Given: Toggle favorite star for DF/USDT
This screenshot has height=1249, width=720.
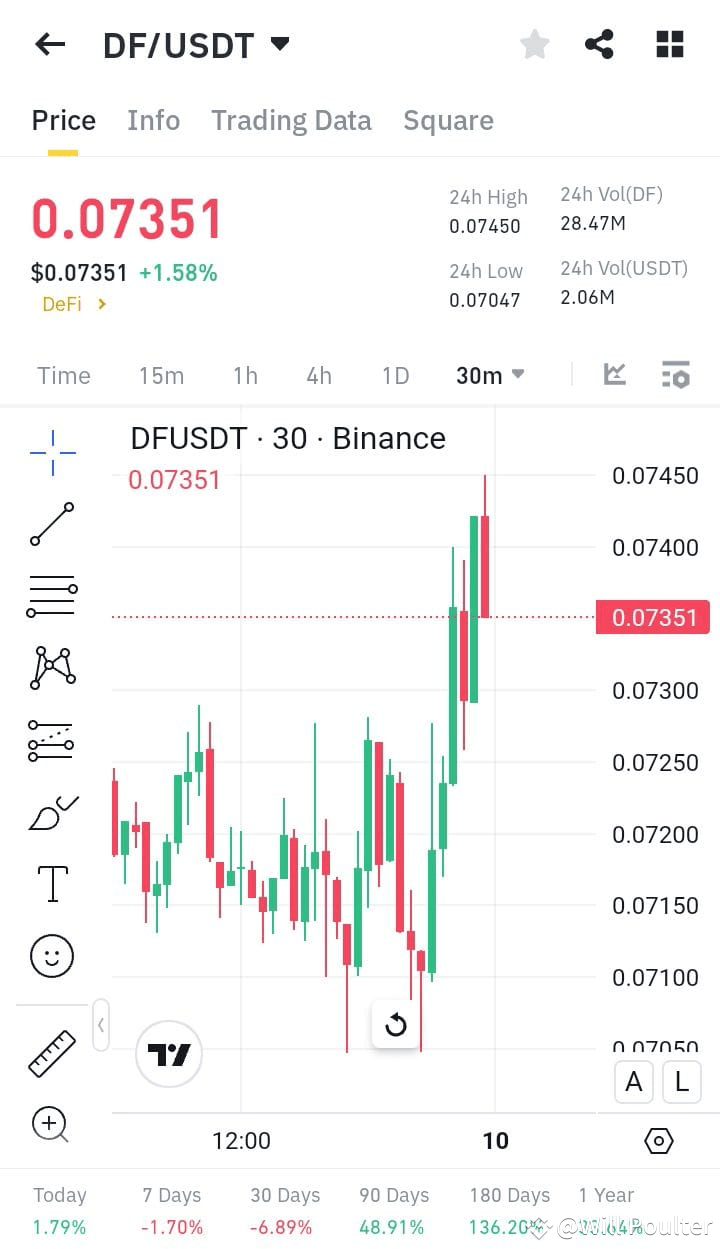Looking at the screenshot, I should pos(534,43).
